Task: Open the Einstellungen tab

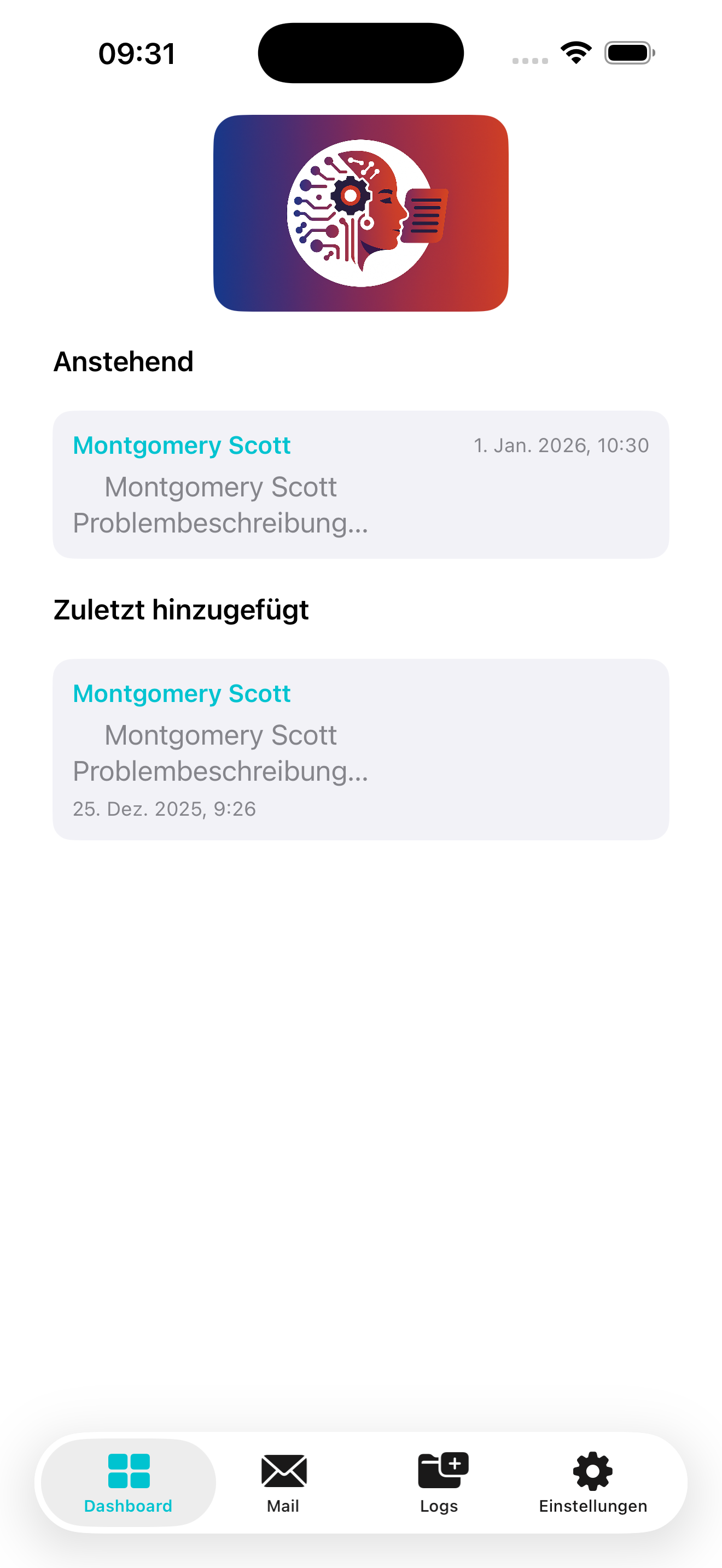Action: click(x=592, y=1483)
